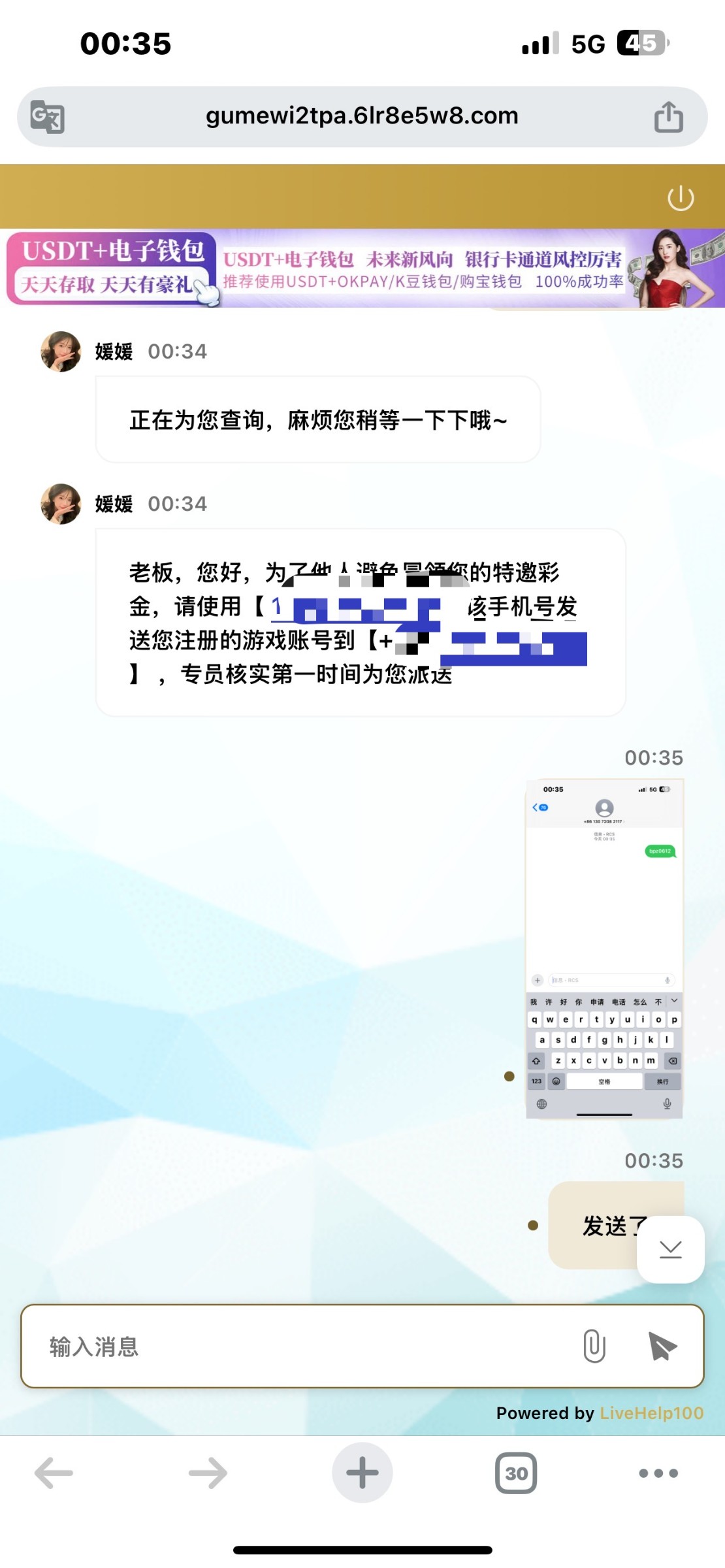The height and width of the screenshot is (1568, 725).
Task: Open the USDT+电子钱包 promo banner
Action: point(362,269)
